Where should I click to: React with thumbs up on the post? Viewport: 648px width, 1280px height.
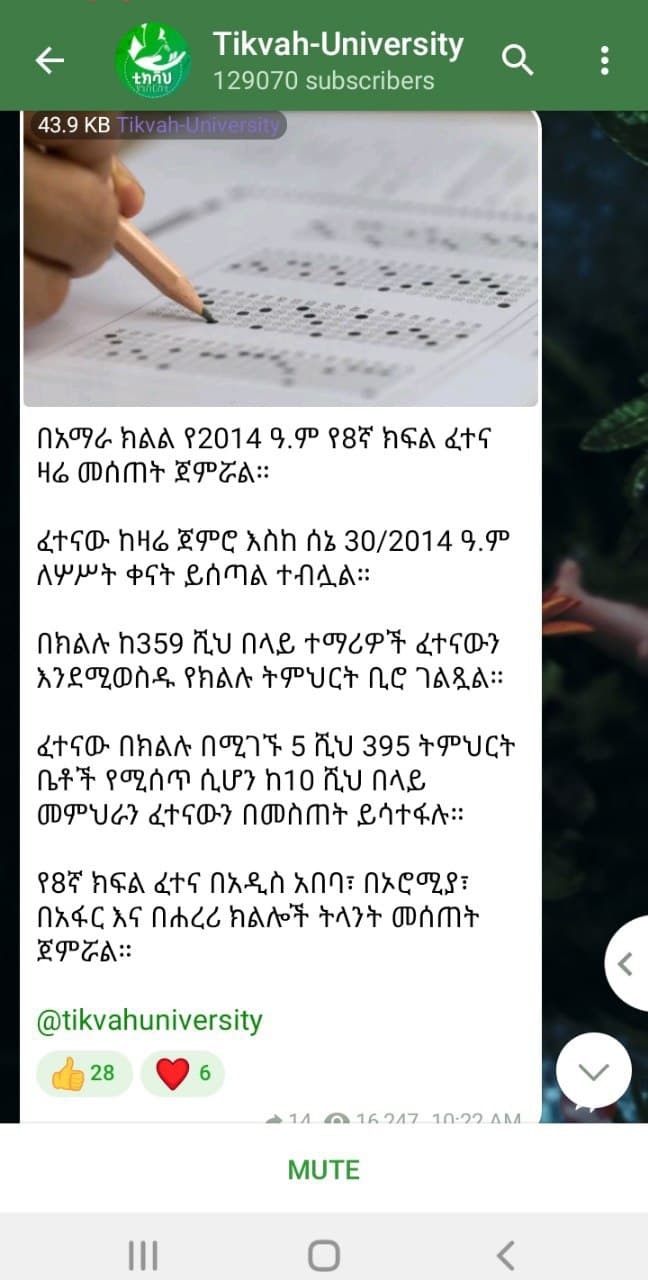(x=84, y=1074)
